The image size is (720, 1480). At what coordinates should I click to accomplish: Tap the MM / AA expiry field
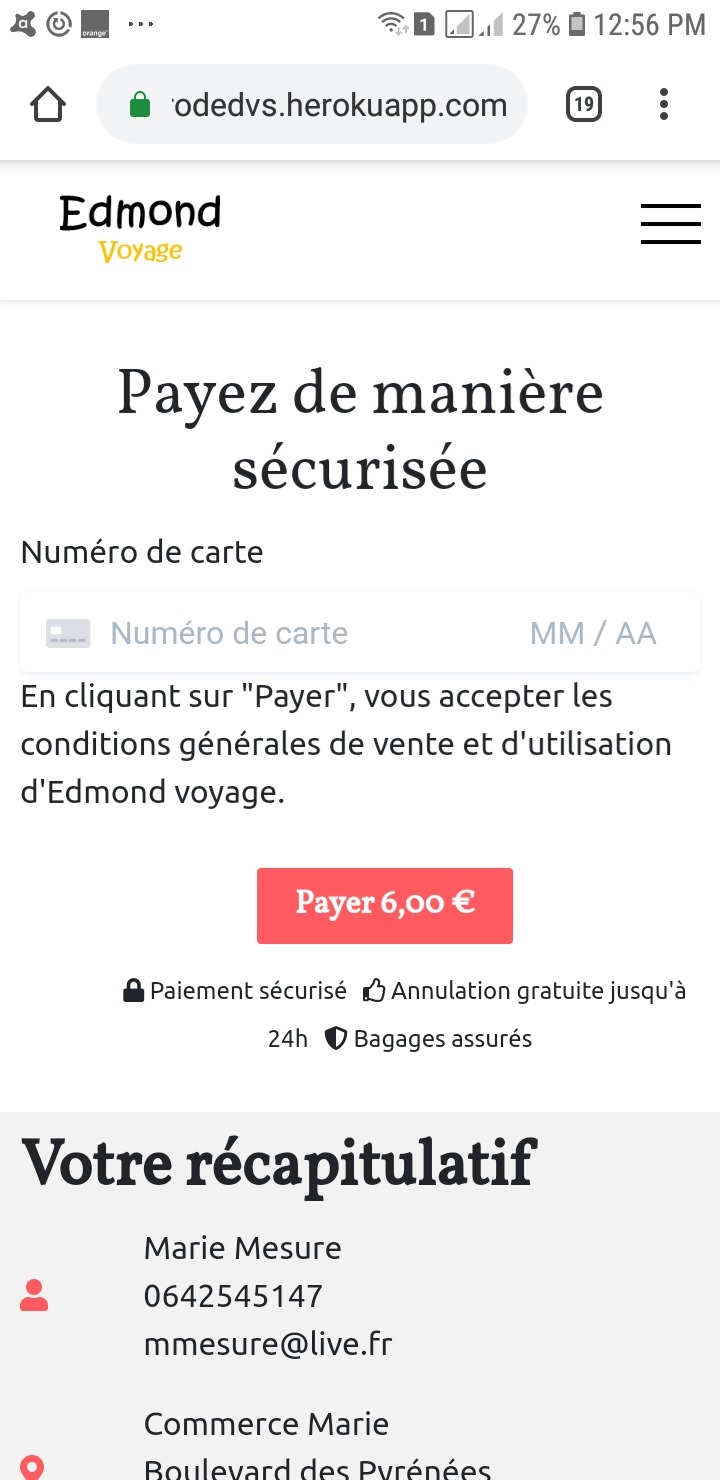592,633
